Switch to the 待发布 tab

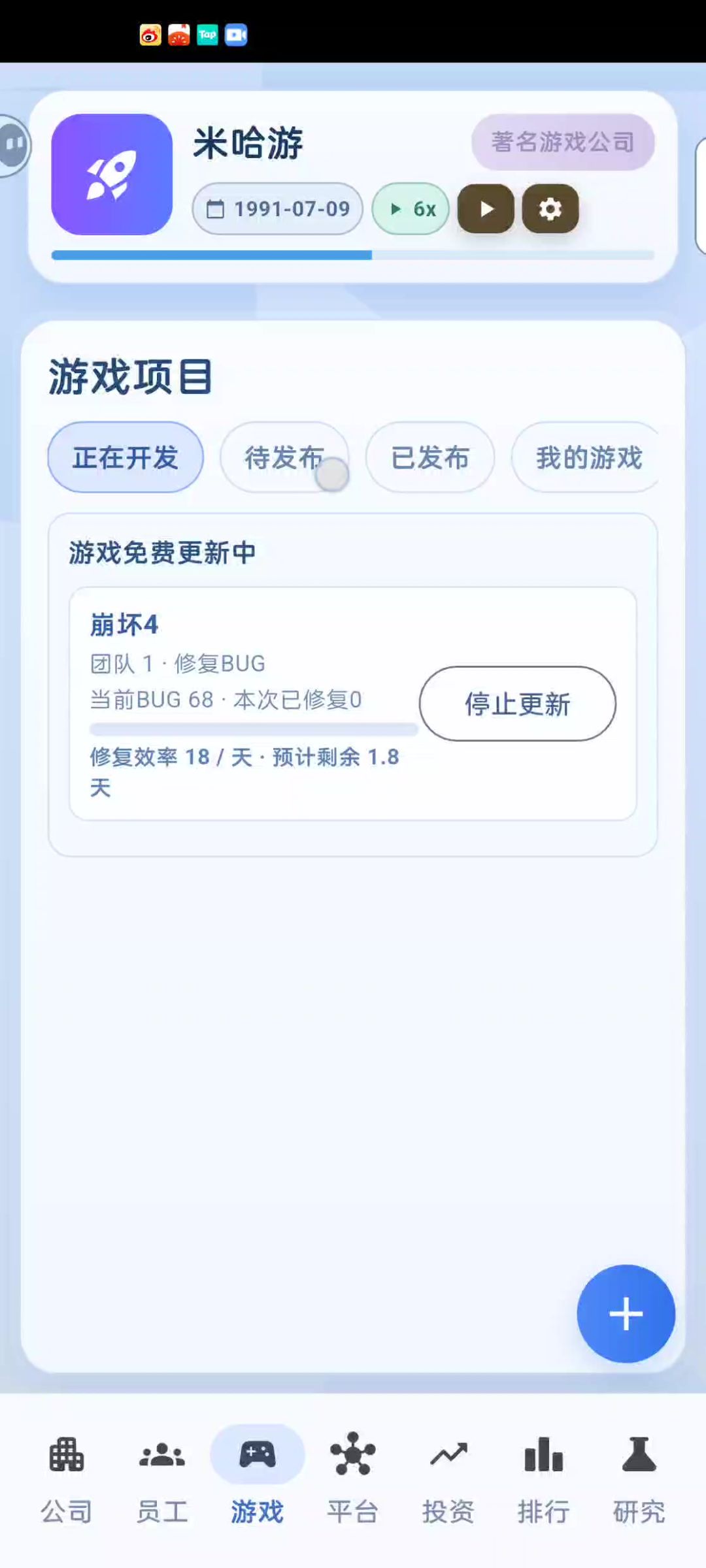click(x=284, y=457)
